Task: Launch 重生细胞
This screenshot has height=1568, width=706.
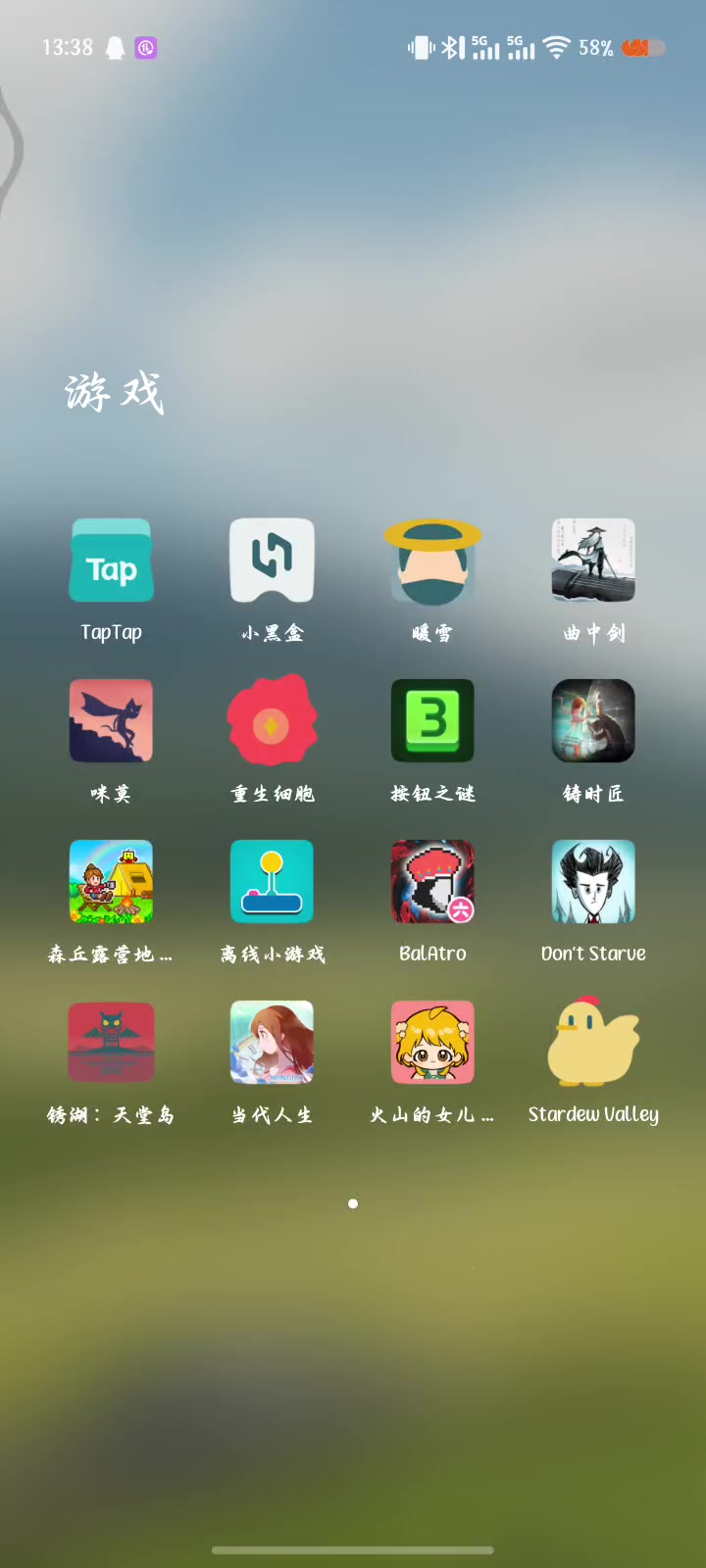Action: [x=272, y=721]
